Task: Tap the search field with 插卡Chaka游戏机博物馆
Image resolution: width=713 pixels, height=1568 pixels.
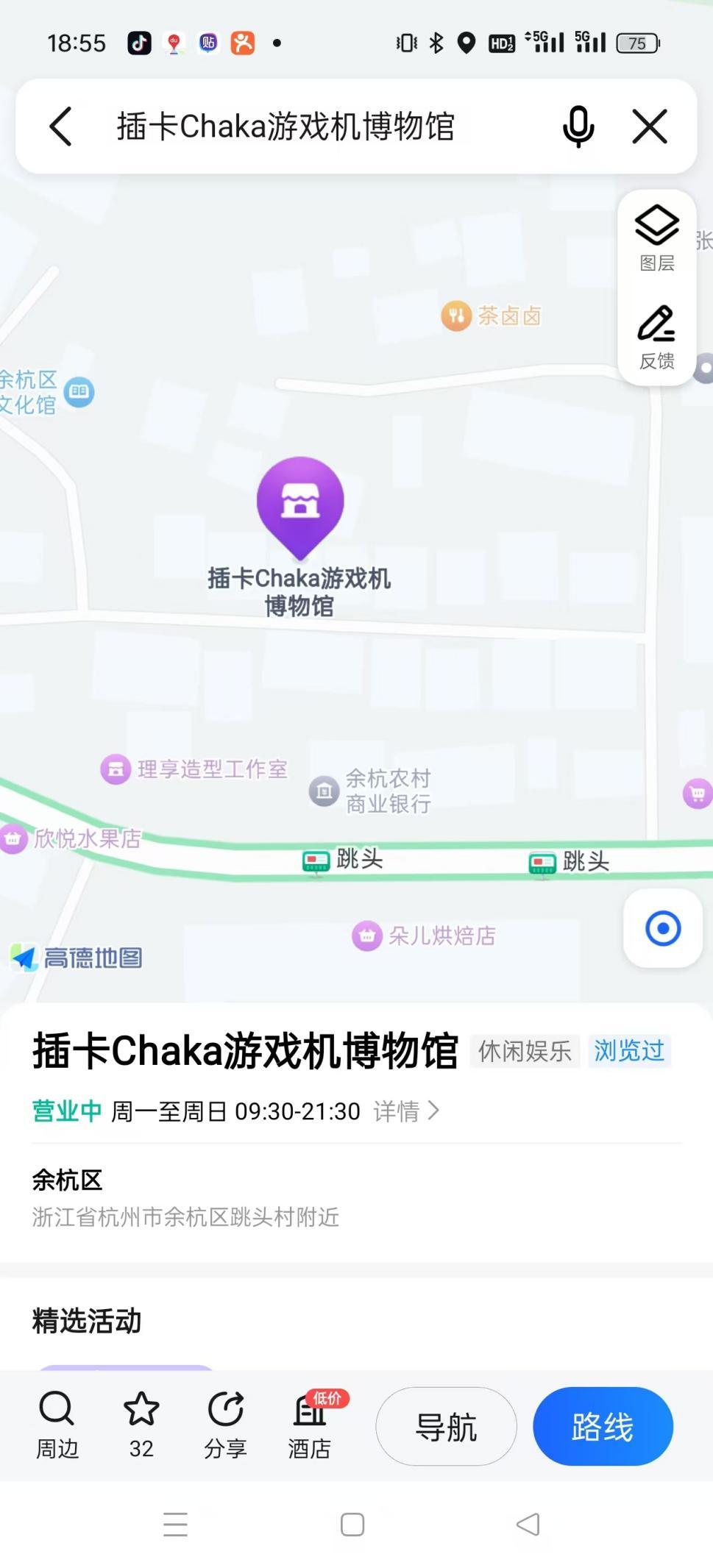Action: [x=294, y=126]
